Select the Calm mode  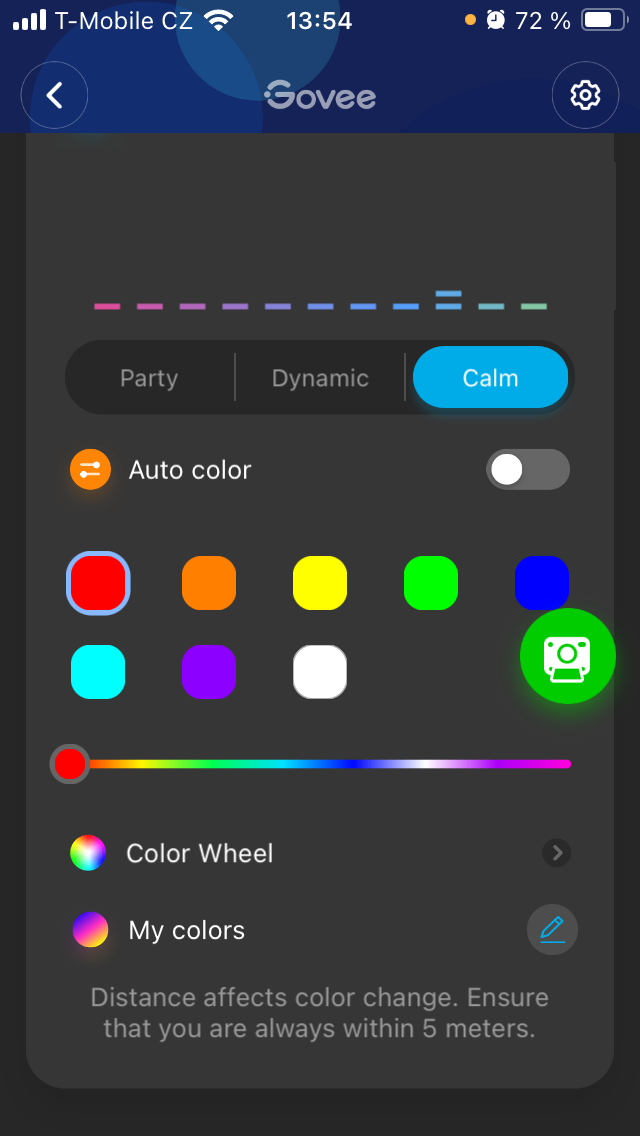point(490,378)
